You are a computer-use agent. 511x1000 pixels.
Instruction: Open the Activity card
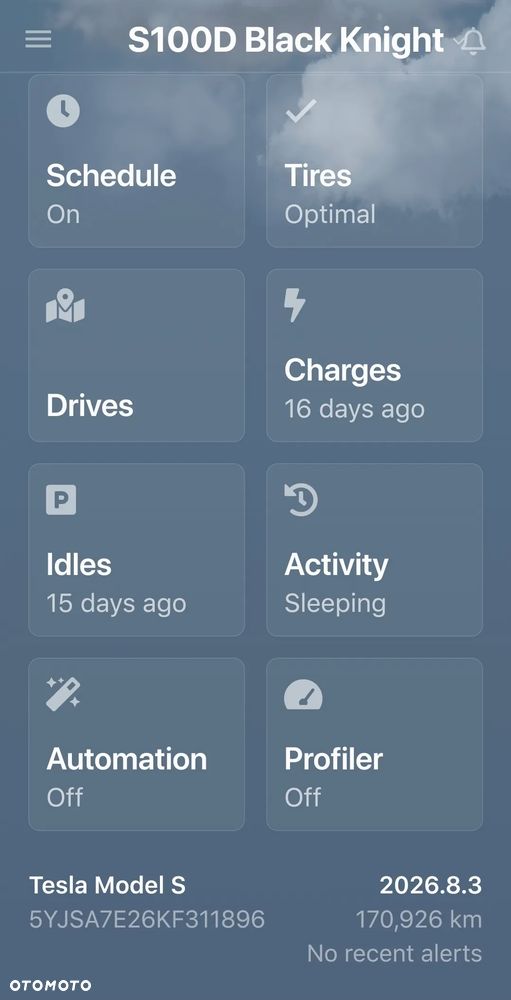coord(374,550)
